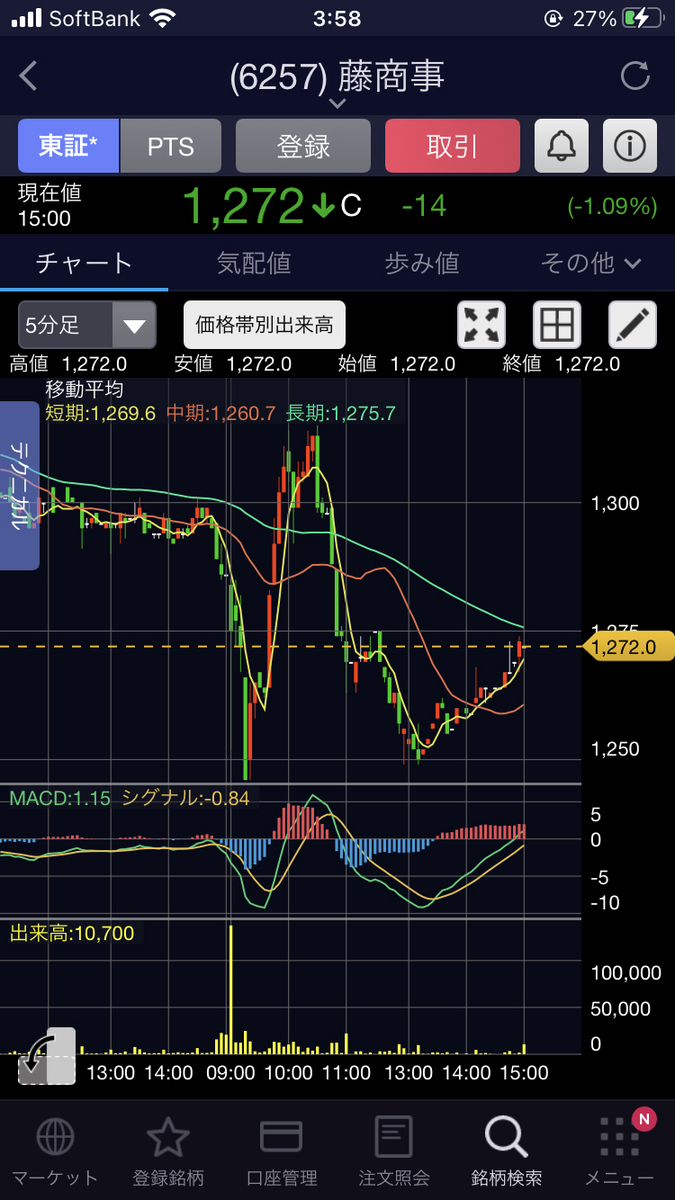Open the マーケット tab
Image resolution: width=675 pixels, height=1200 pixels.
pyautogui.click(x=54, y=1152)
